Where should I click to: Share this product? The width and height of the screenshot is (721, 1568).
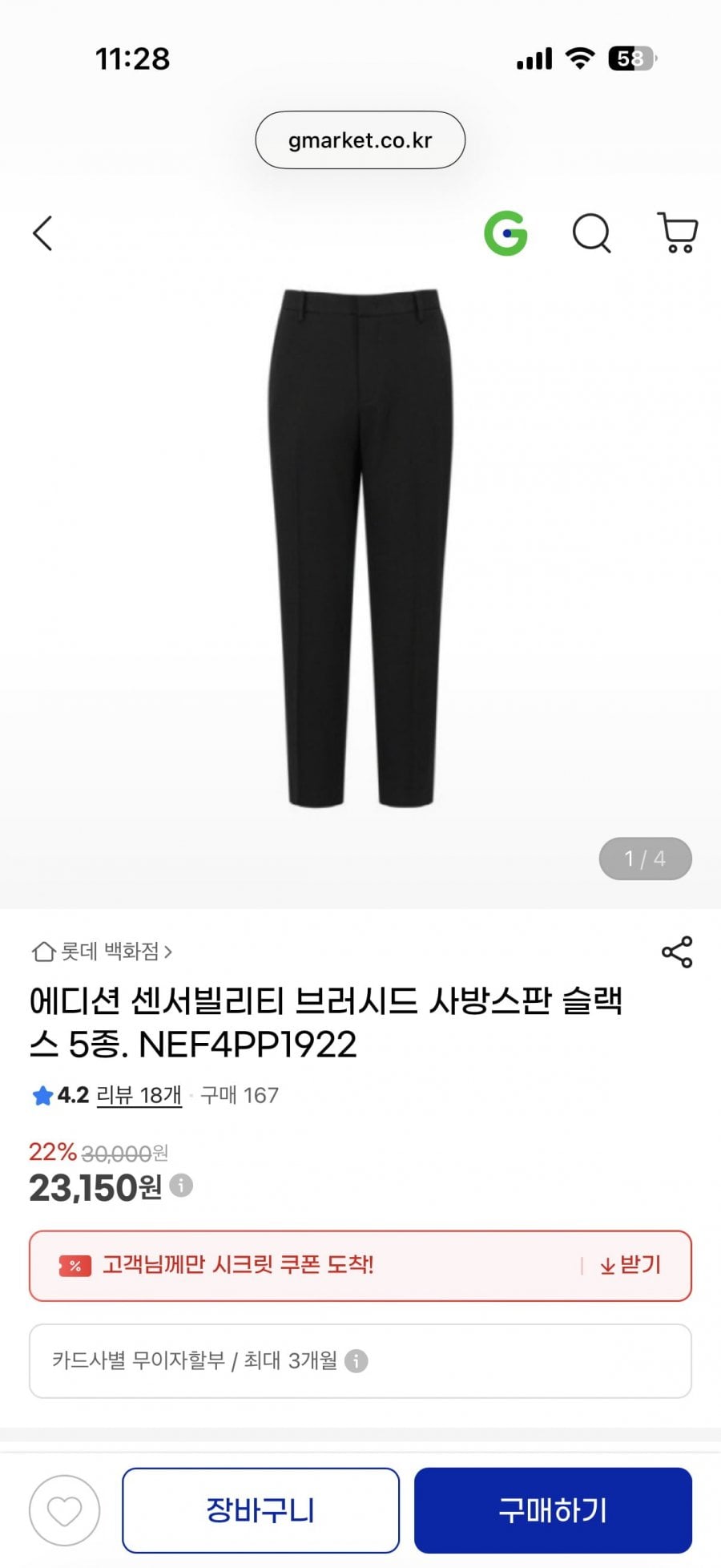point(677,952)
